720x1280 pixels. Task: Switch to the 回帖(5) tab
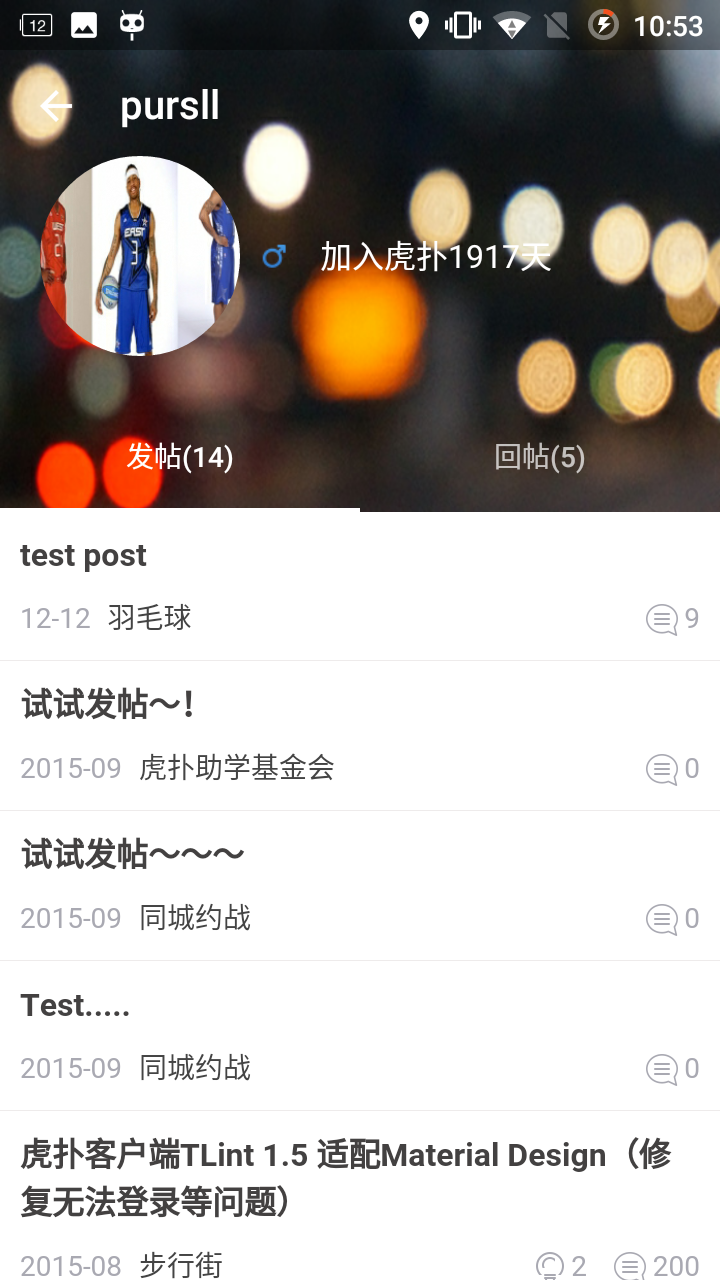(540, 458)
